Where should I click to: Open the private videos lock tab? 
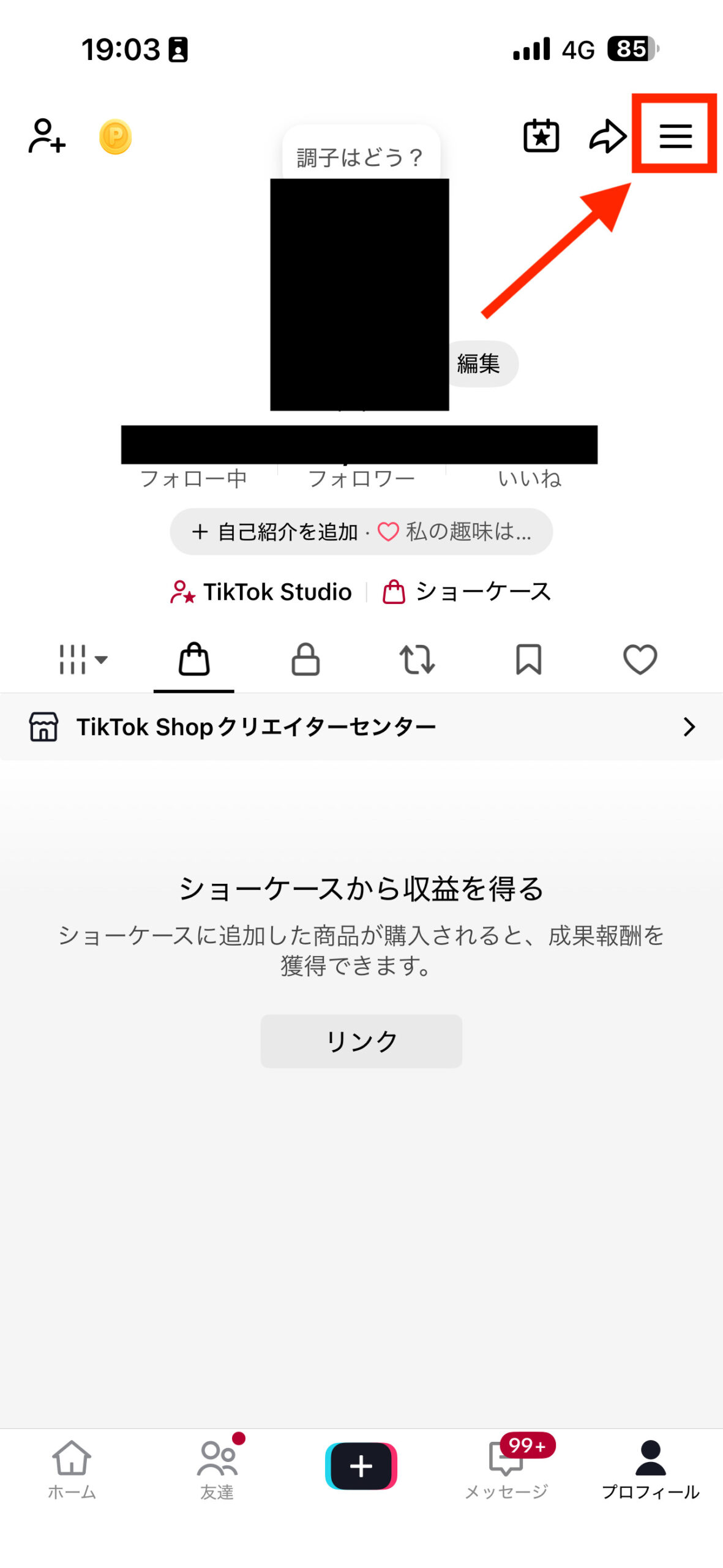pyautogui.click(x=305, y=660)
